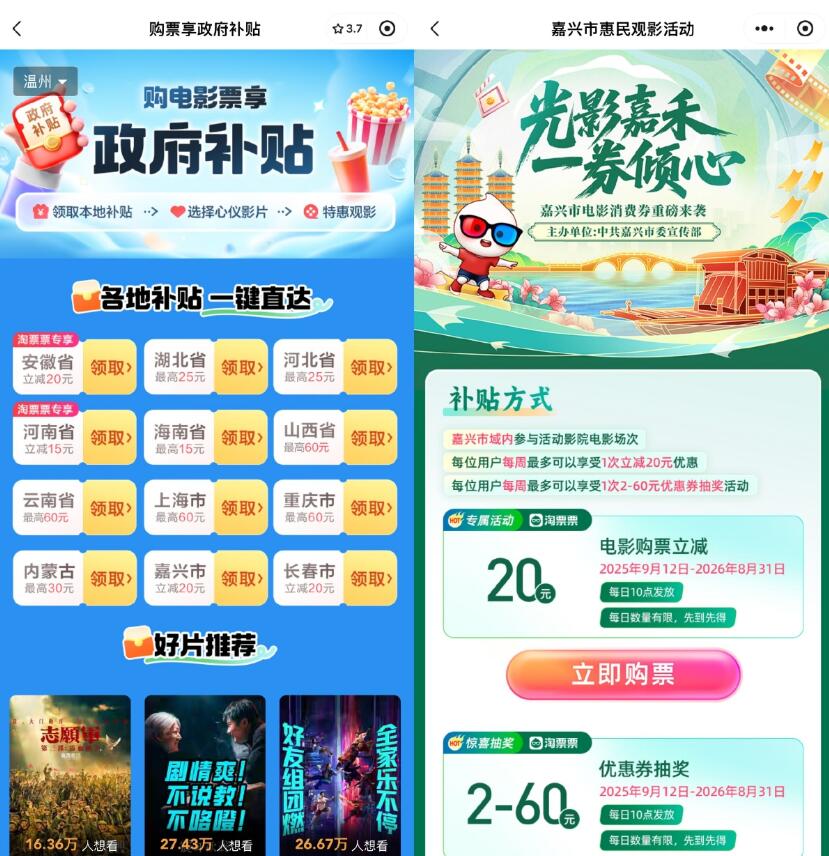Claim the 山西省 subsidy
Image resolution: width=829 pixels, height=856 pixels.
(370, 438)
